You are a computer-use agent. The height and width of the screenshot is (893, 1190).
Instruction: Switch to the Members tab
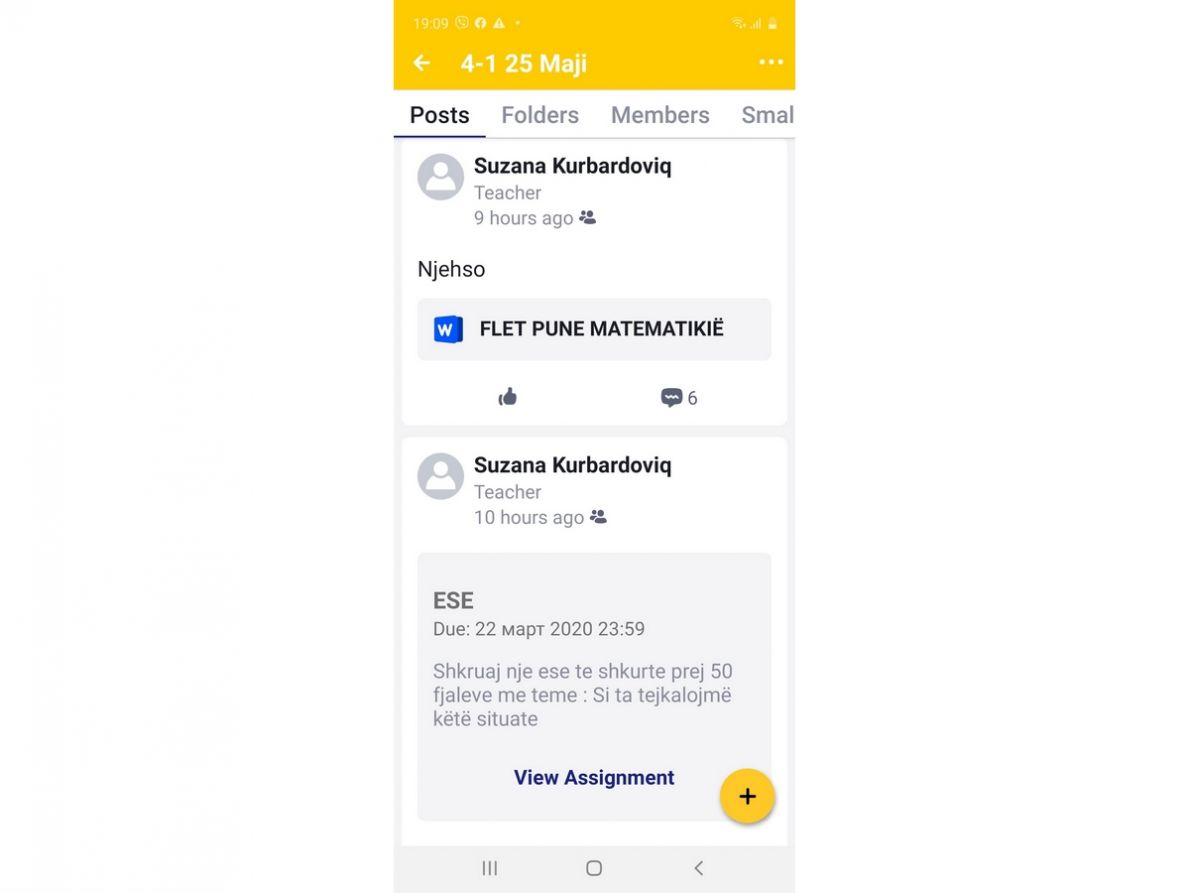click(x=660, y=115)
